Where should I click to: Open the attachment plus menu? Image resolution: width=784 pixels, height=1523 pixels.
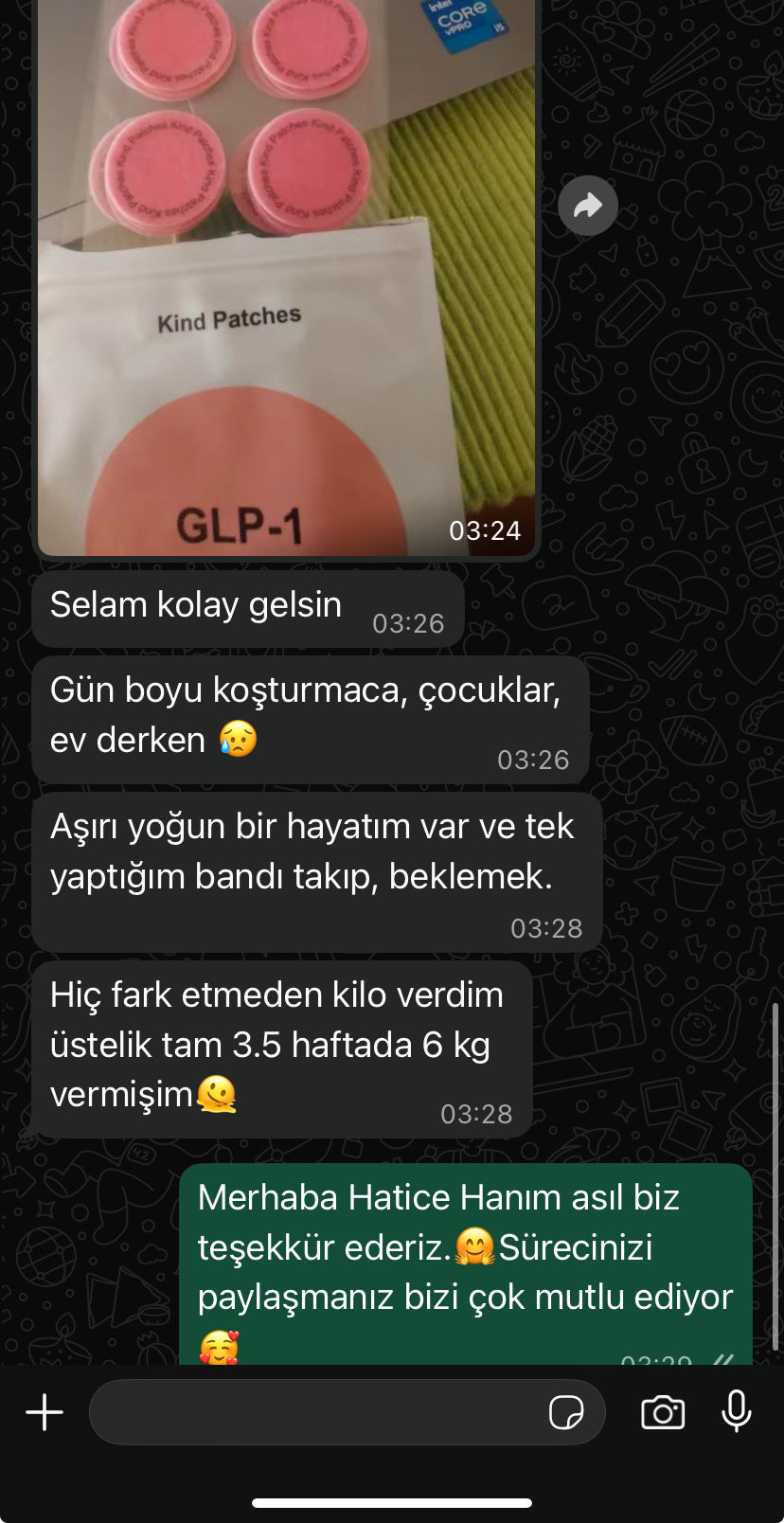(45, 1412)
